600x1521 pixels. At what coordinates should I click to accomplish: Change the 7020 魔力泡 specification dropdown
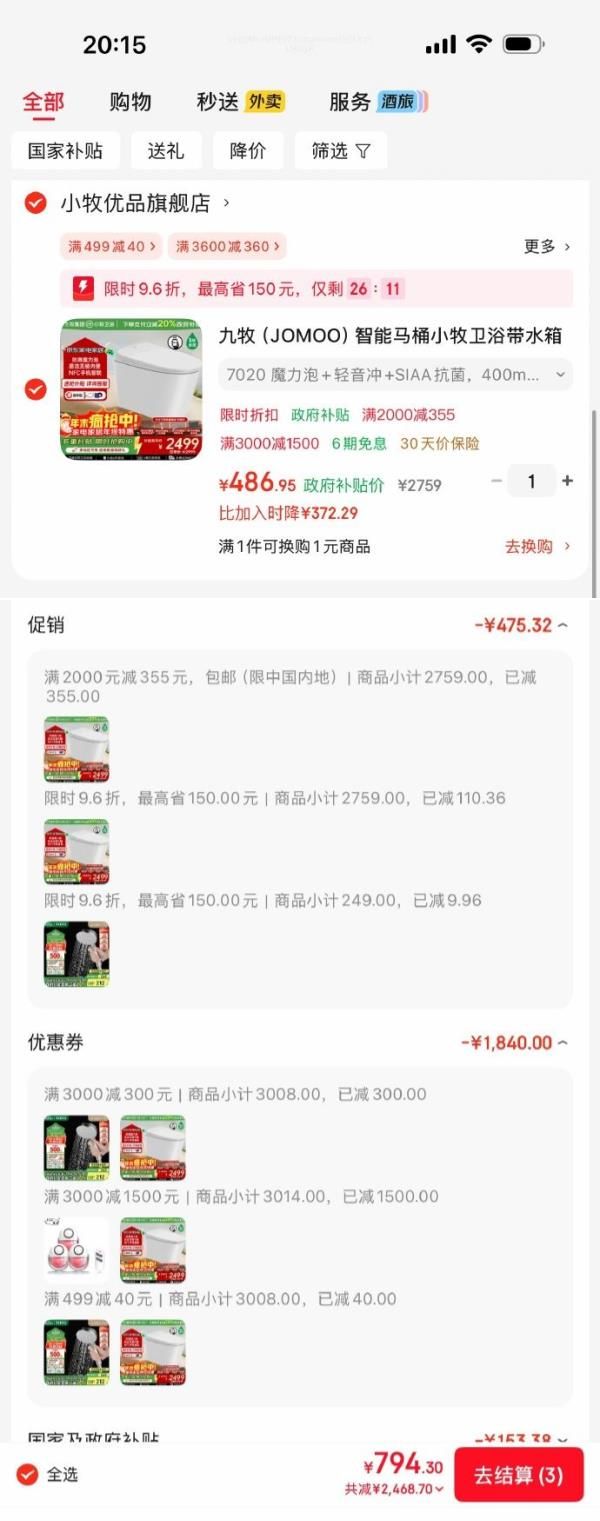pyautogui.click(x=395, y=375)
